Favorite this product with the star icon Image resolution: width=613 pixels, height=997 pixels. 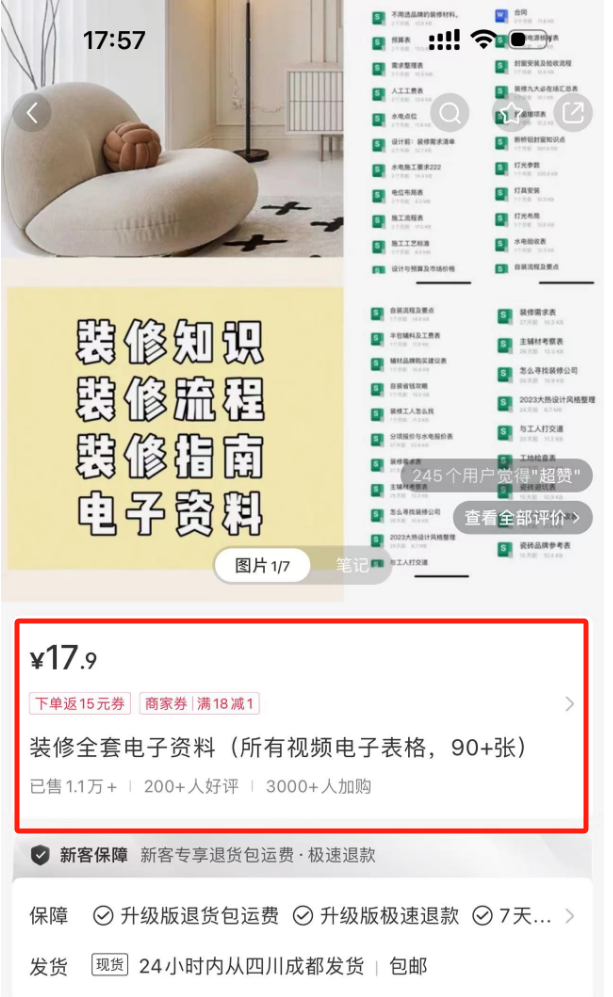(510, 113)
